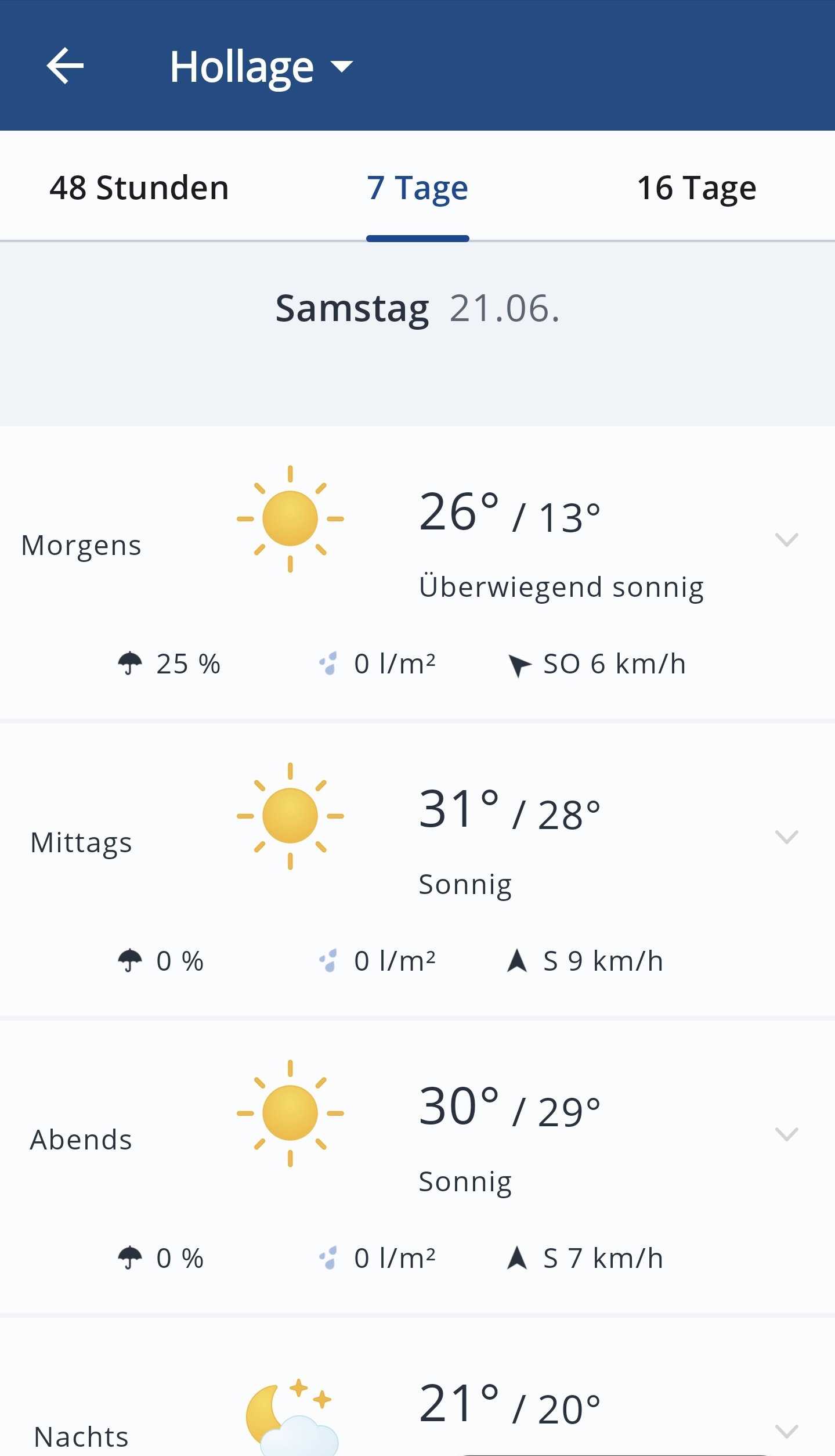The height and width of the screenshot is (1456, 835).
Task: Go back using the arrow icon
Action: tap(65, 66)
